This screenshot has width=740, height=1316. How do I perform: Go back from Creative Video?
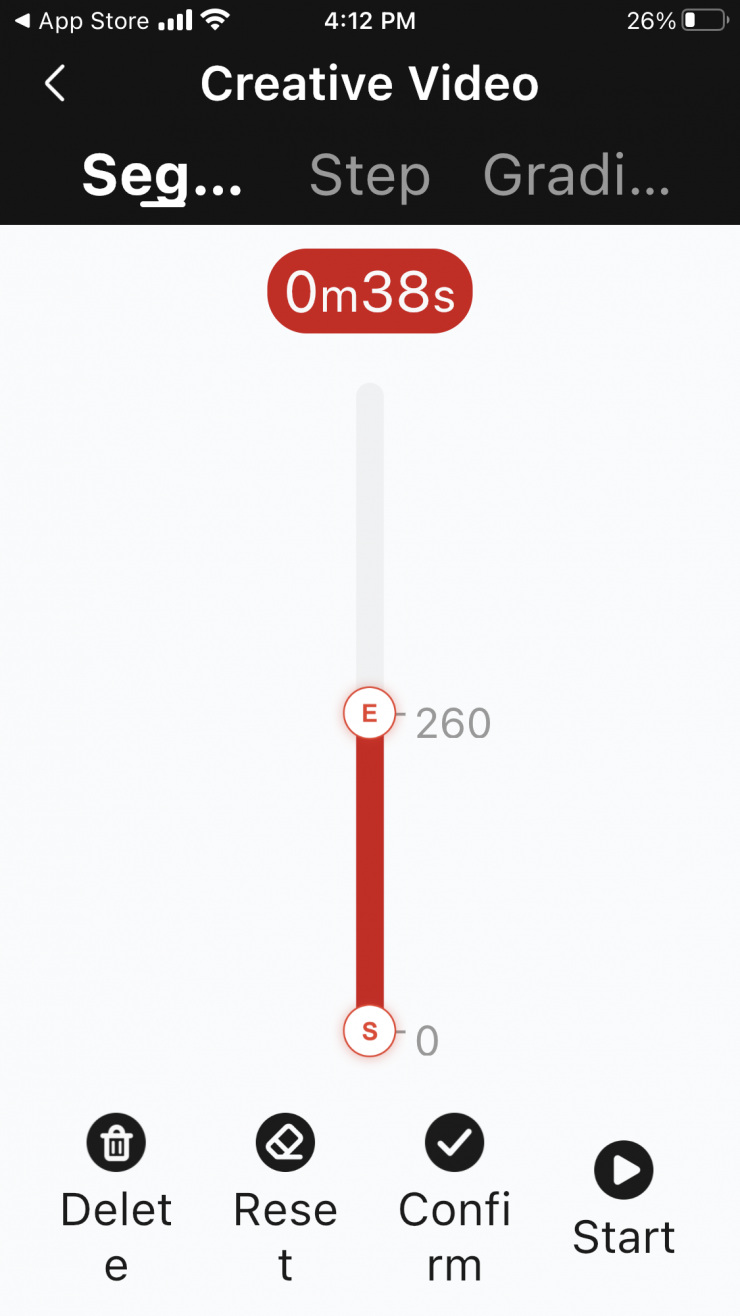(x=55, y=84)
